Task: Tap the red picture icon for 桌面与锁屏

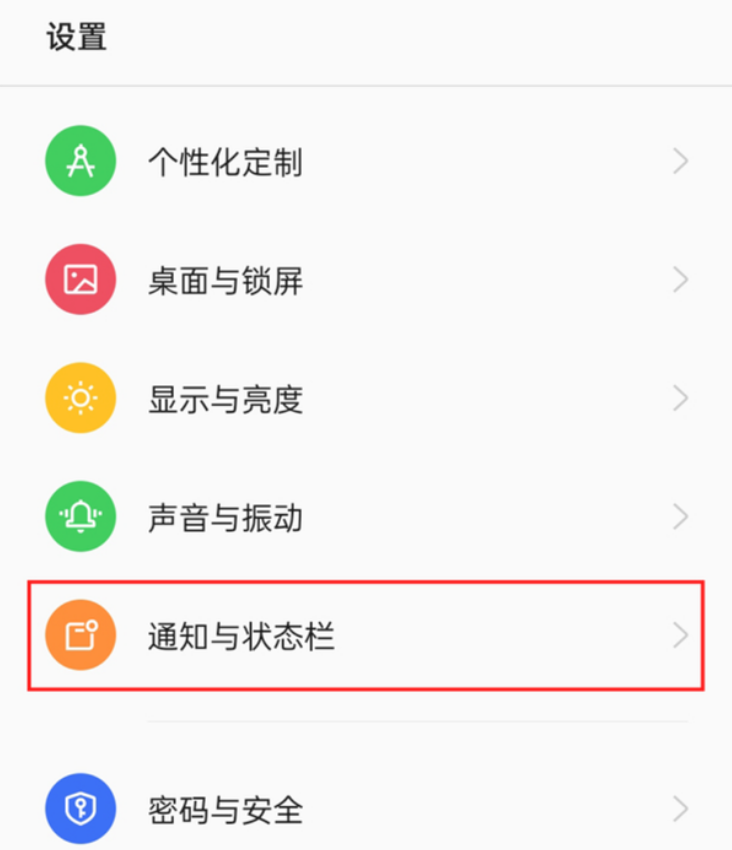Action: (x=80, y=279)
